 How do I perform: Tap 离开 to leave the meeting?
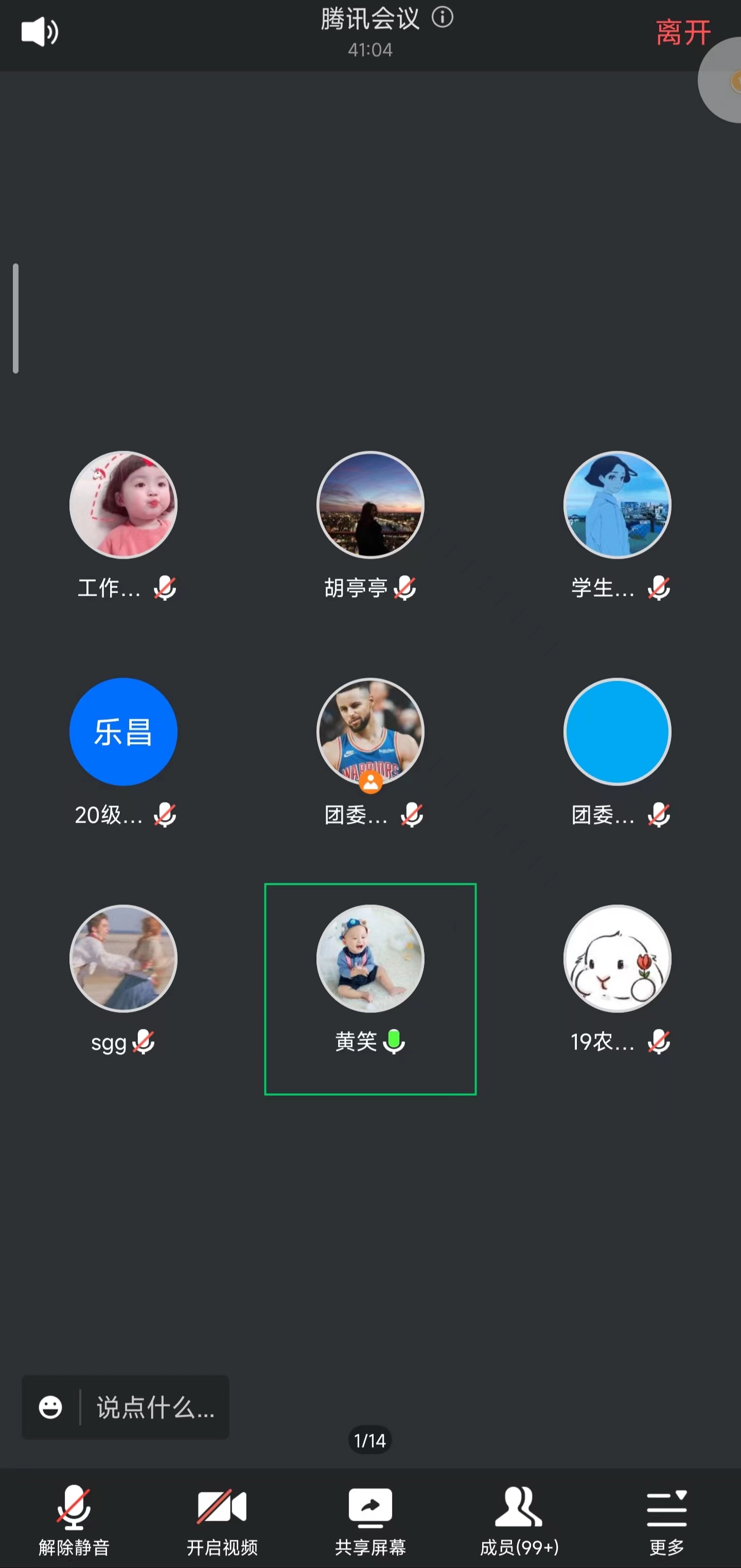pyautogui.click(x=683, y=32)
